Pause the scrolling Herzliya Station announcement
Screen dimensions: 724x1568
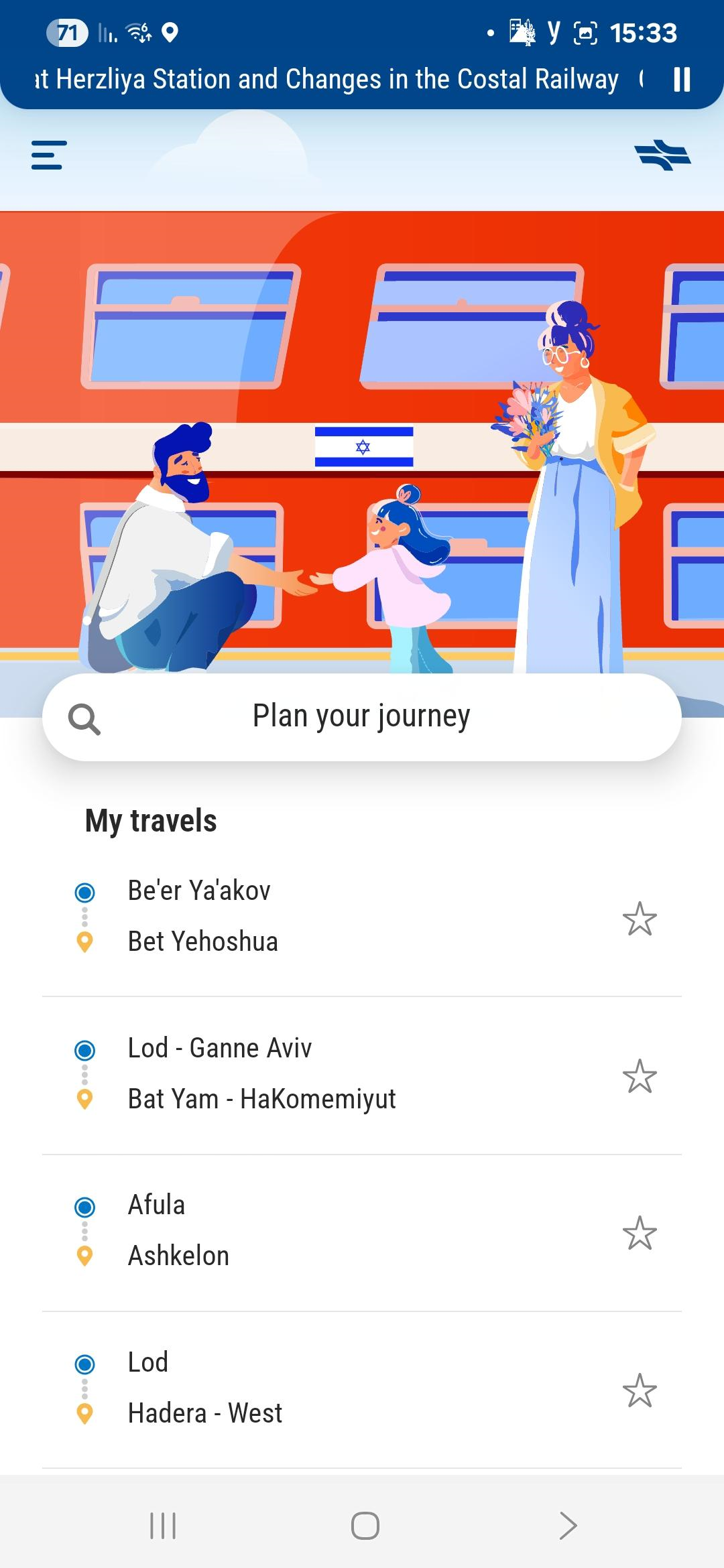[682, 79]
